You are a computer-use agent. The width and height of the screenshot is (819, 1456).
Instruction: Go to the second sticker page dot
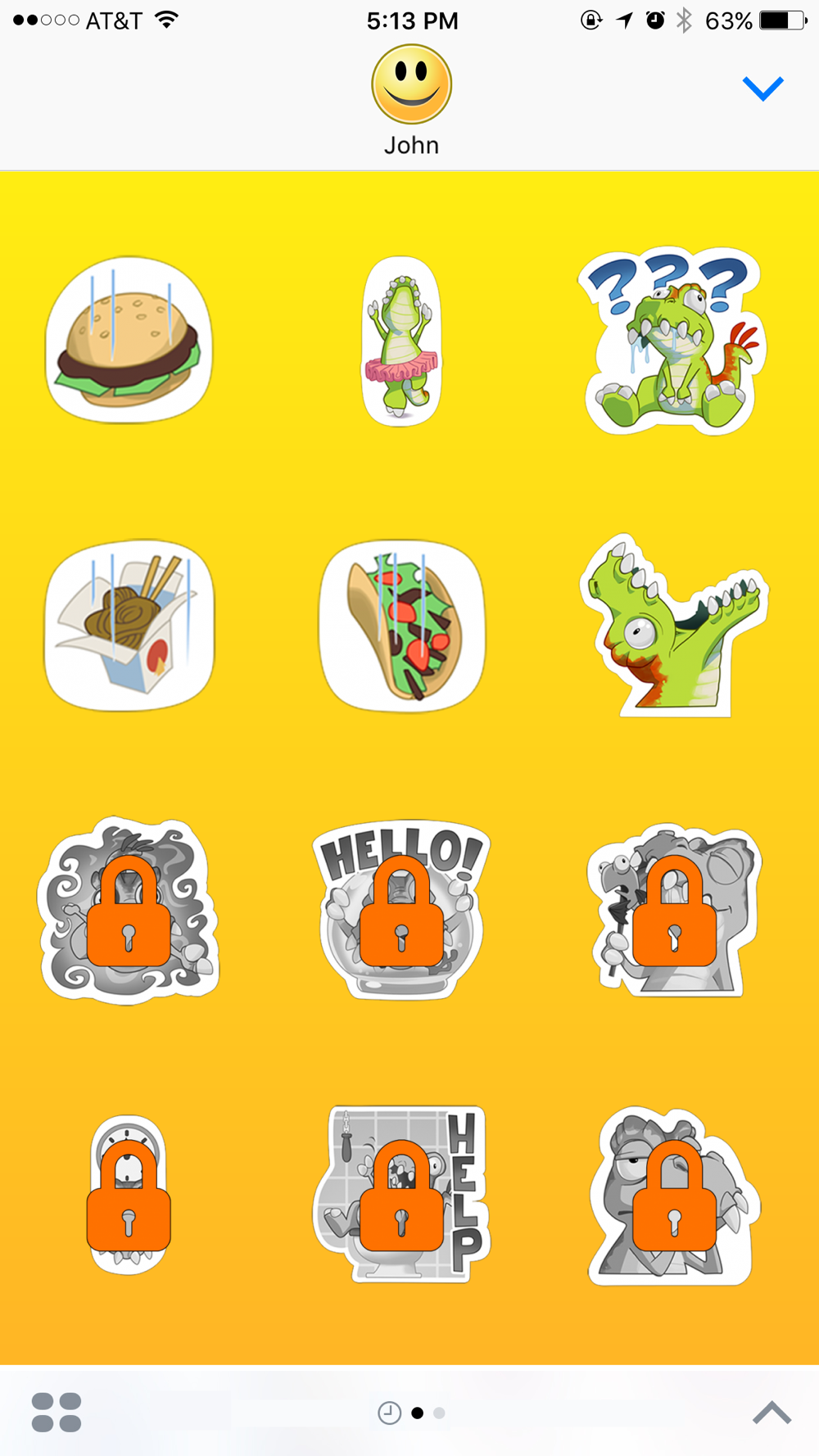[x=440, y=1413]
